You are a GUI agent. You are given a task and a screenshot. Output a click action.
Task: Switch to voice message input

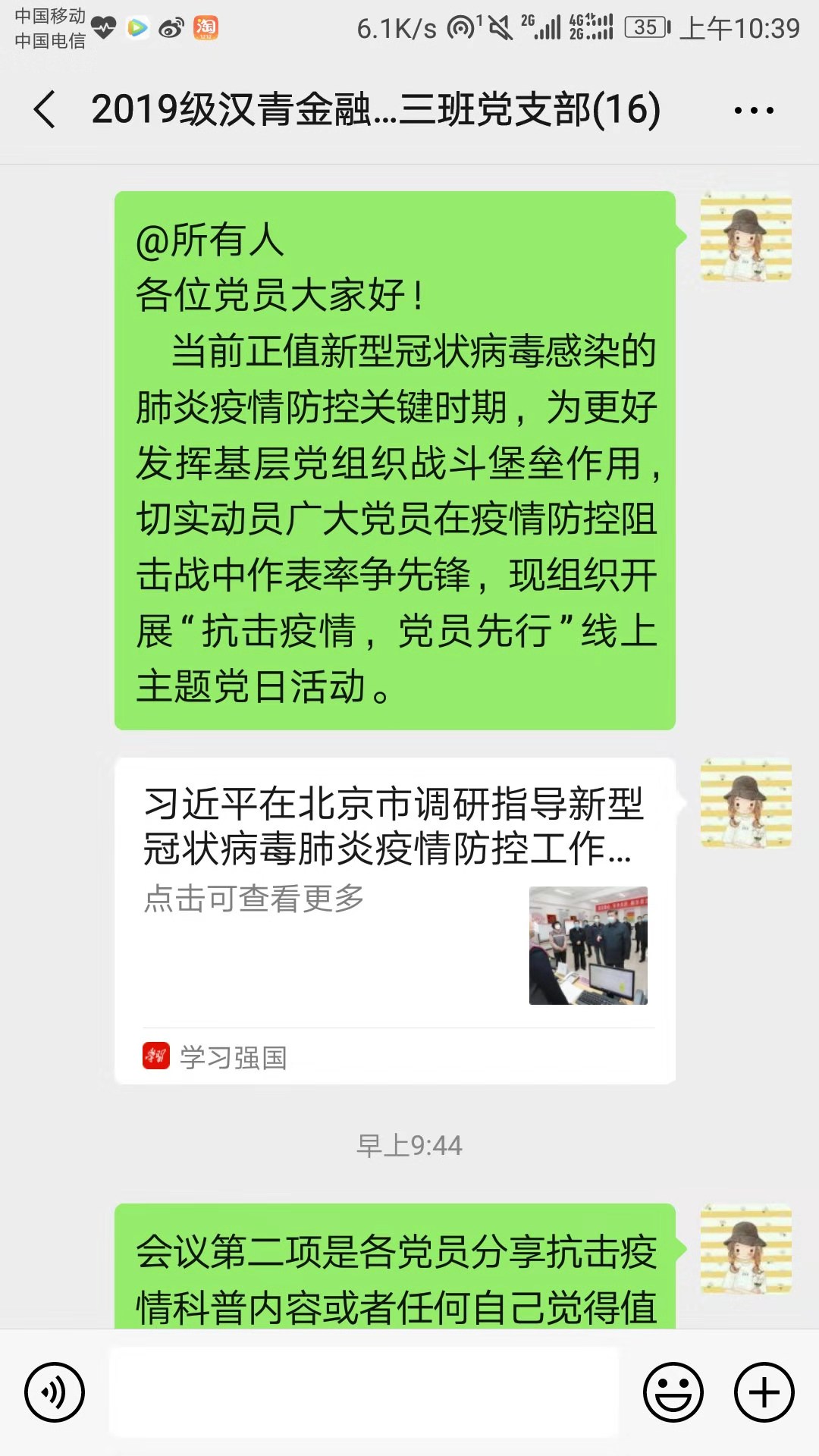55,1392
